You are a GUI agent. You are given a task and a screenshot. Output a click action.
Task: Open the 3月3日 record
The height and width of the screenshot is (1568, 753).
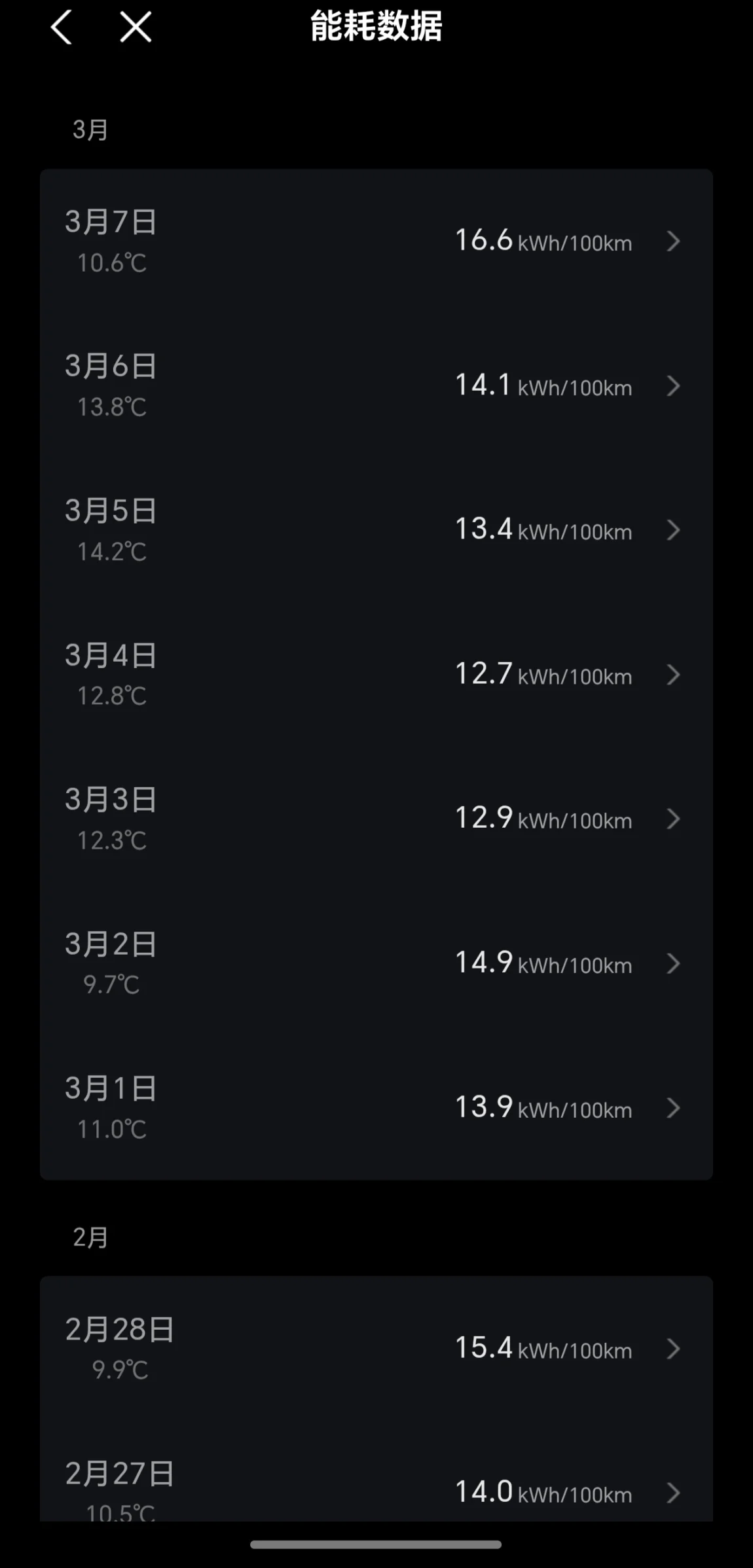[x=376, y=819]
